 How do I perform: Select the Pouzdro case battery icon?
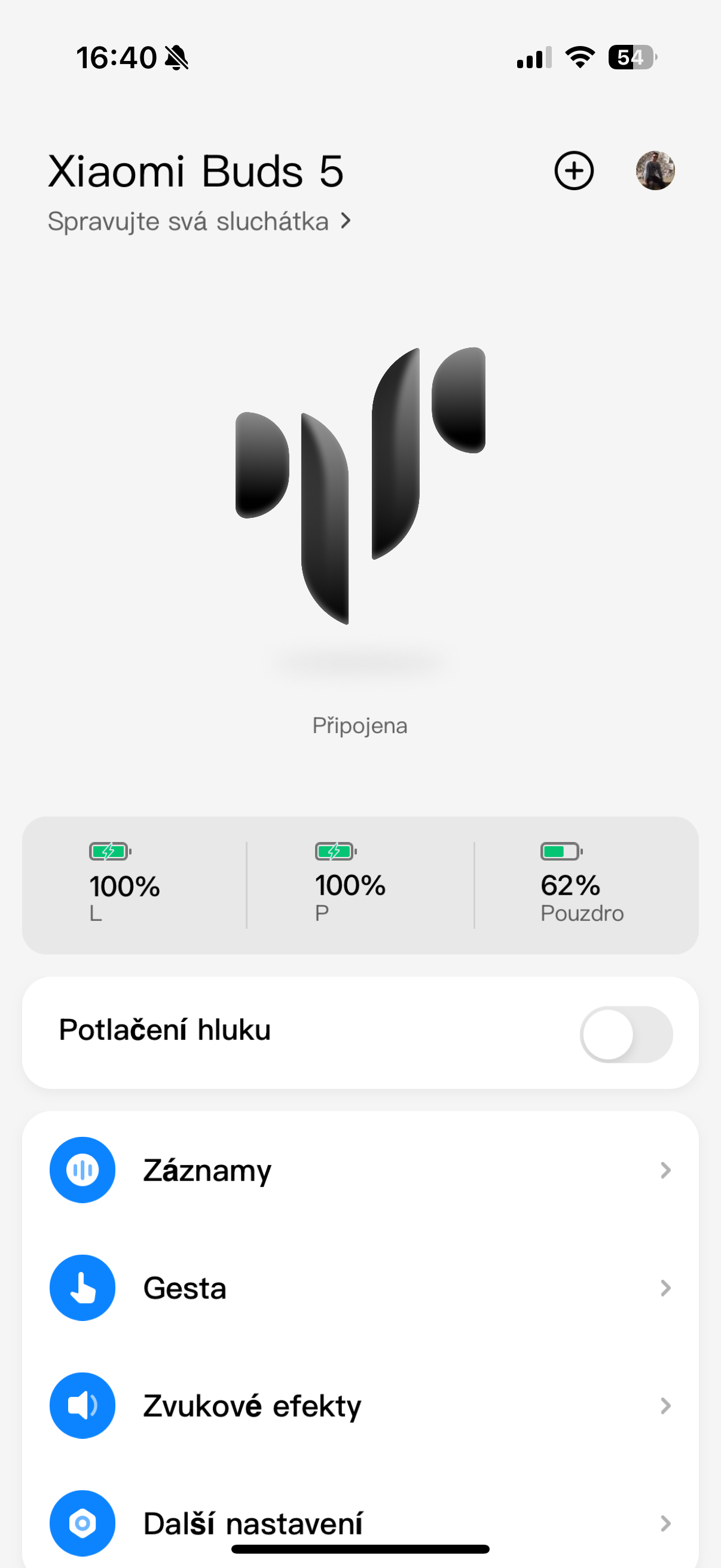[x=559, y=853]
